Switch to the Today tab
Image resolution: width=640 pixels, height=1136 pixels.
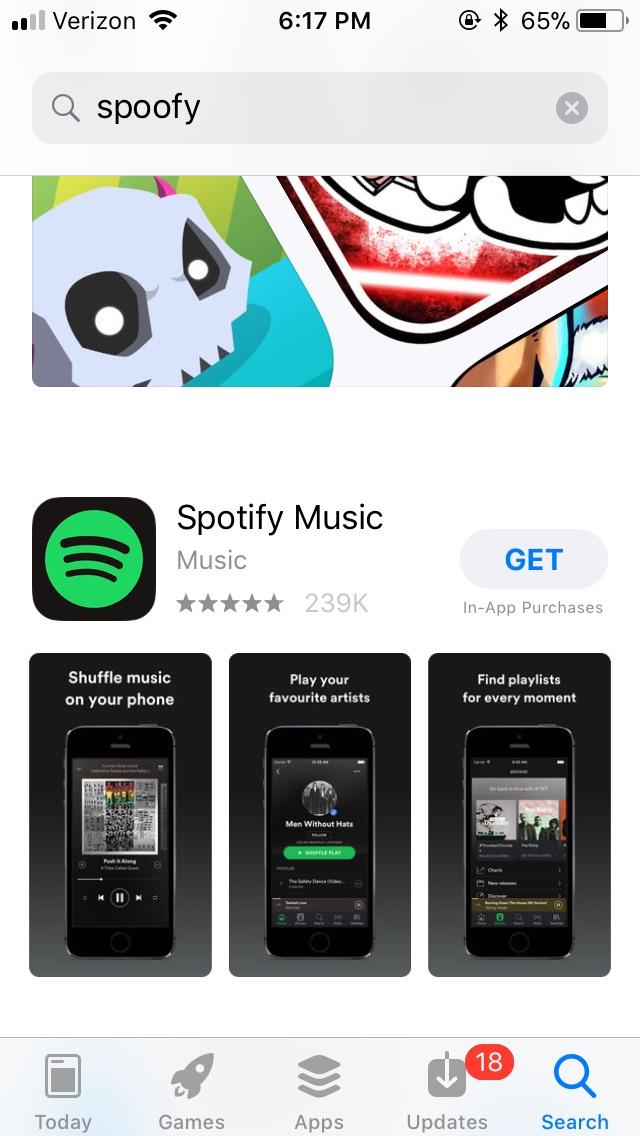coord(63,1092)
